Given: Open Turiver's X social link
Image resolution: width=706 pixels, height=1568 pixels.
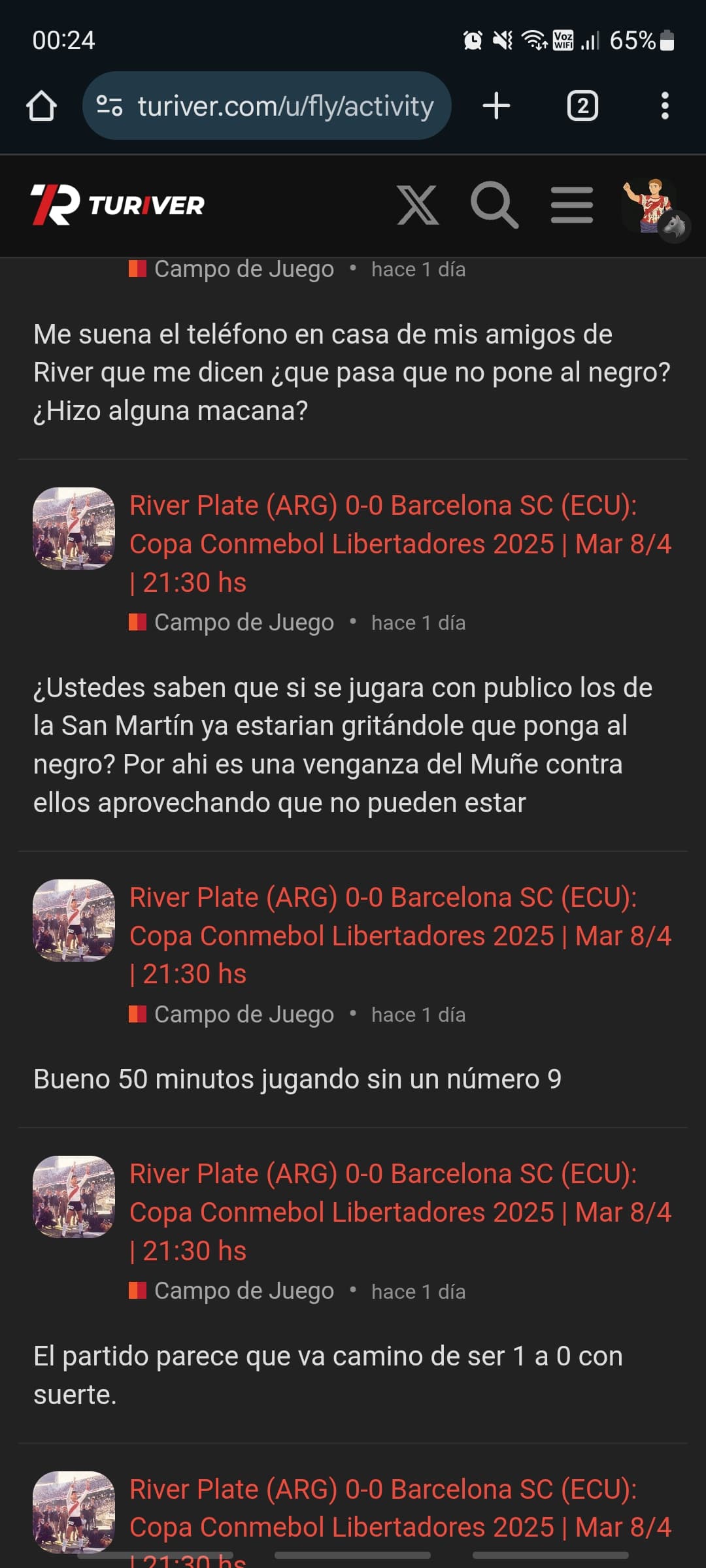Looking at the screenshot, I should (418, 205).
